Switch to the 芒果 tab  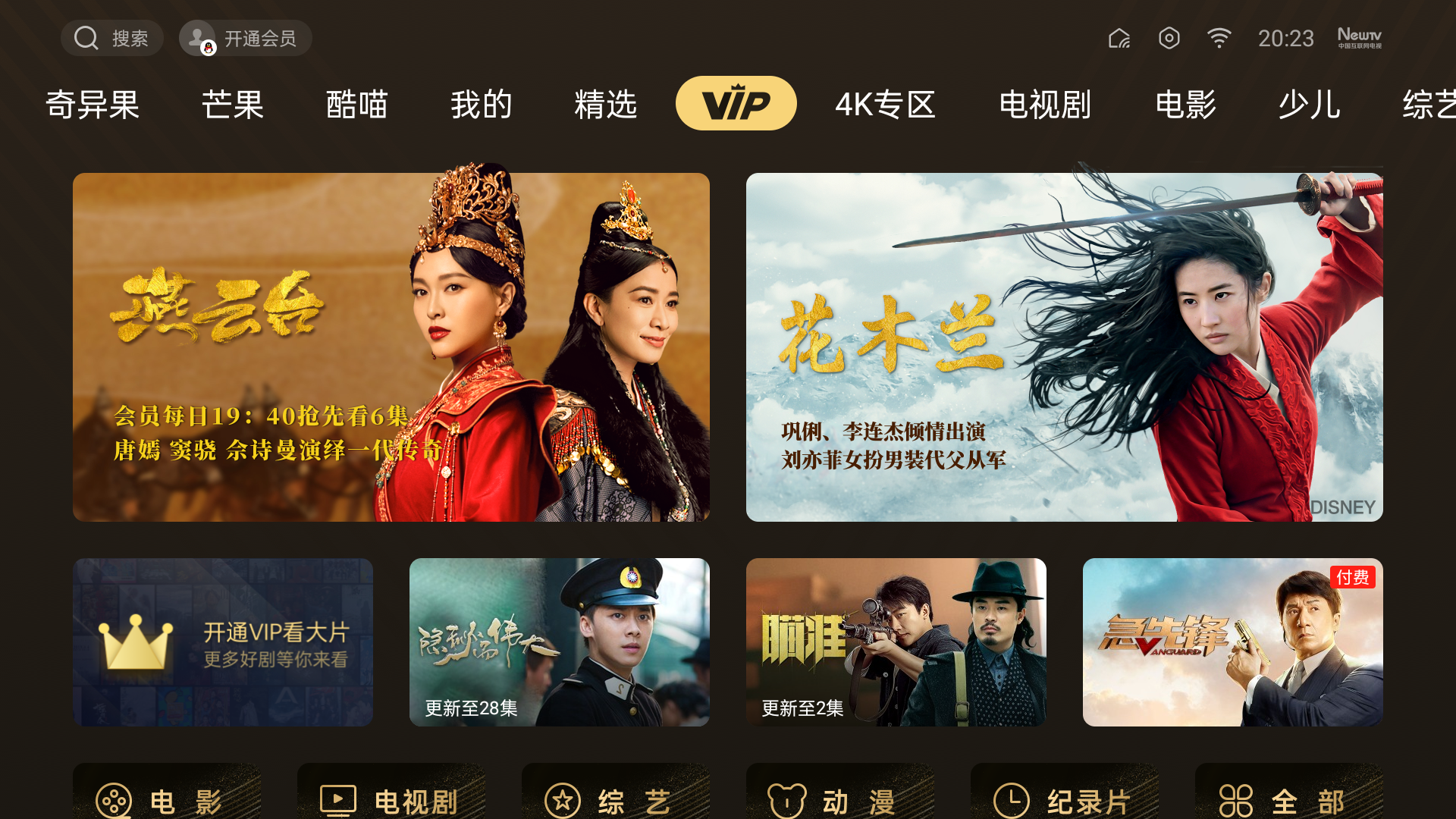[233, 104]
